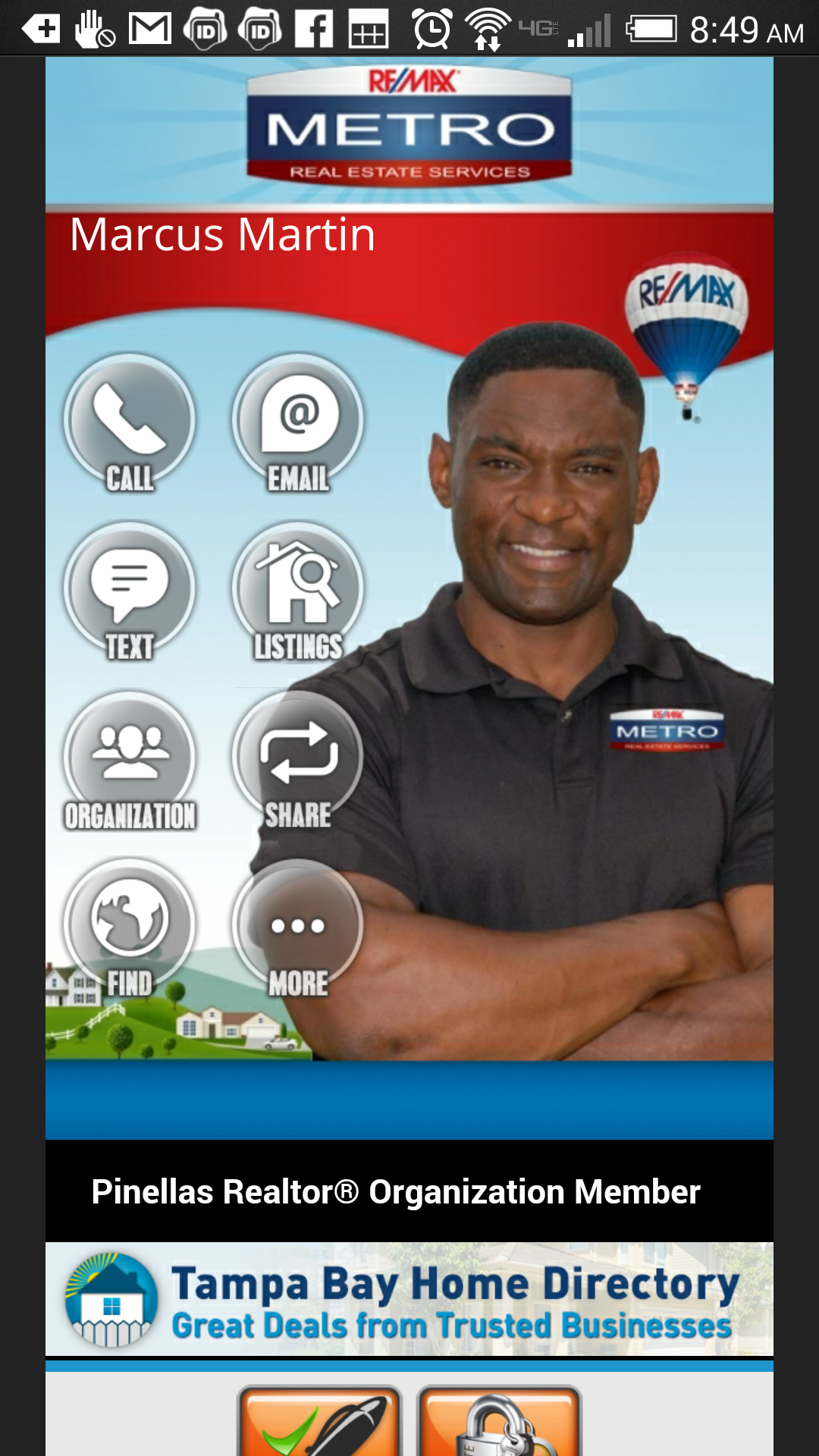This screenshot has width=819, height=1456.
Task: Tap the orange checkmark pen button
Action: click(319, 1421)
